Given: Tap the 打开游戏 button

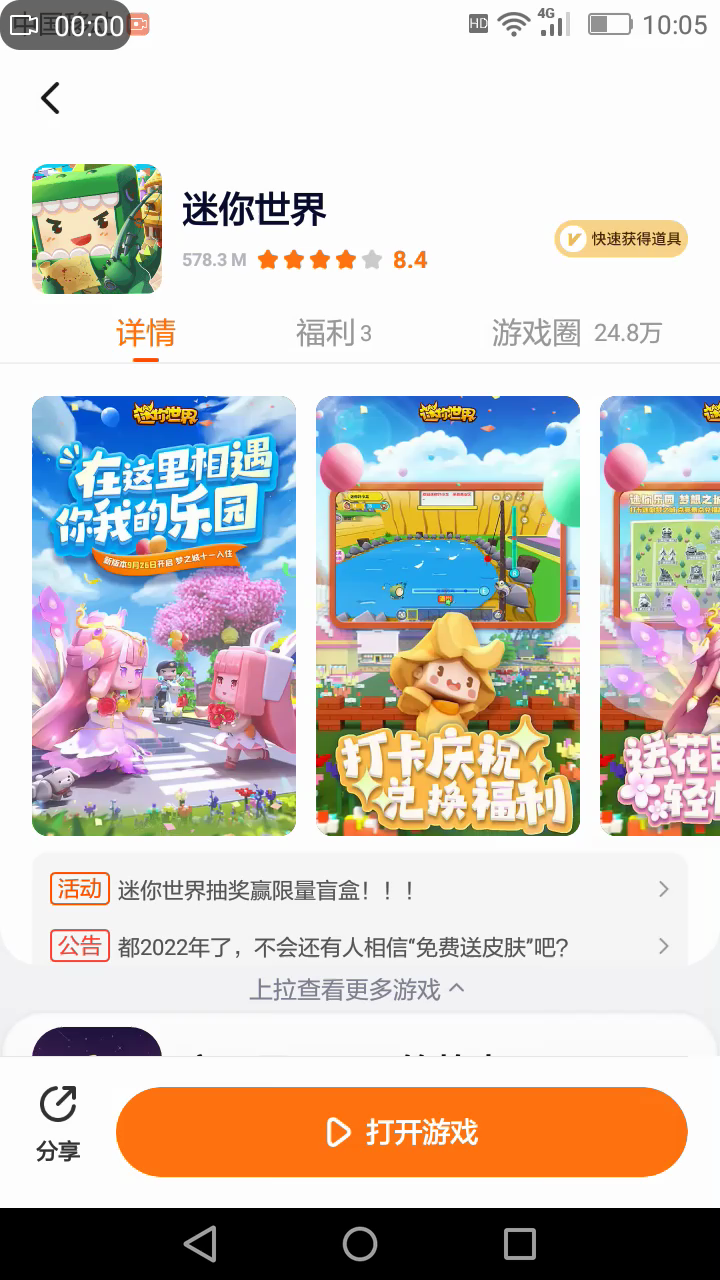Looking at the screenshot, I should click(402, 1132).
